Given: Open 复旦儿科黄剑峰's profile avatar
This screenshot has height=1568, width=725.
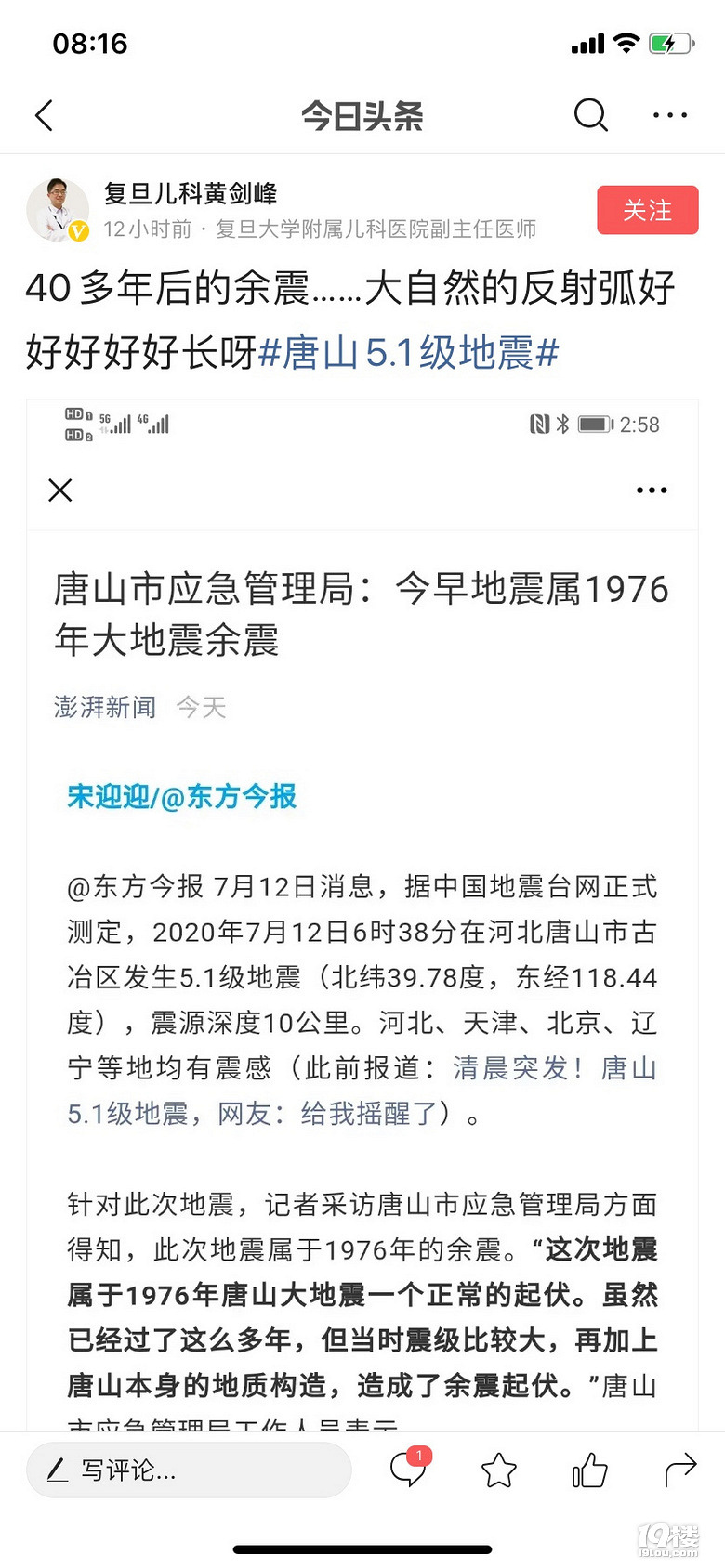Looking at the screenshot, I should tap(58, 210).
